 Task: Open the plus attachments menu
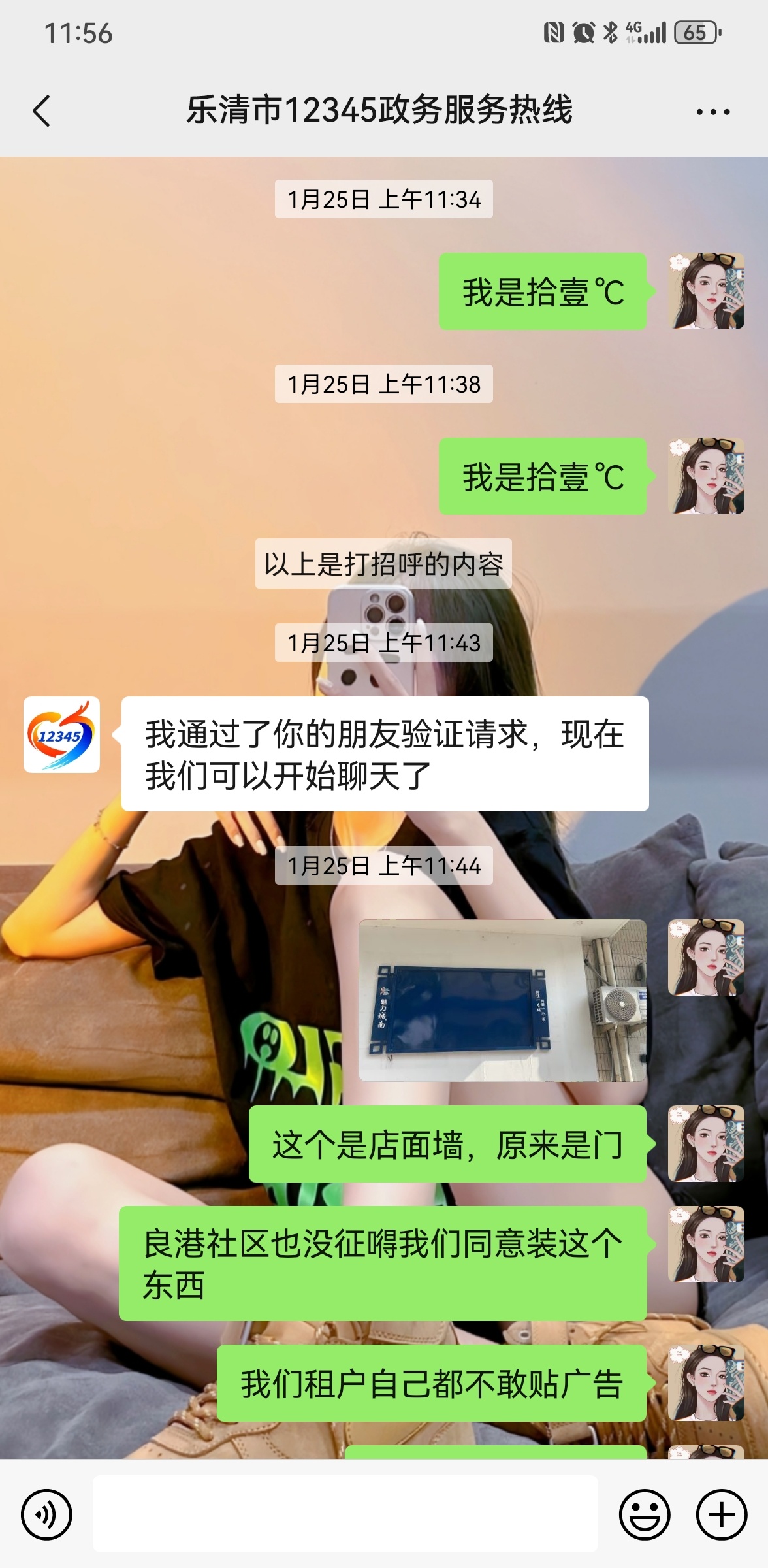pos(721,1514)
